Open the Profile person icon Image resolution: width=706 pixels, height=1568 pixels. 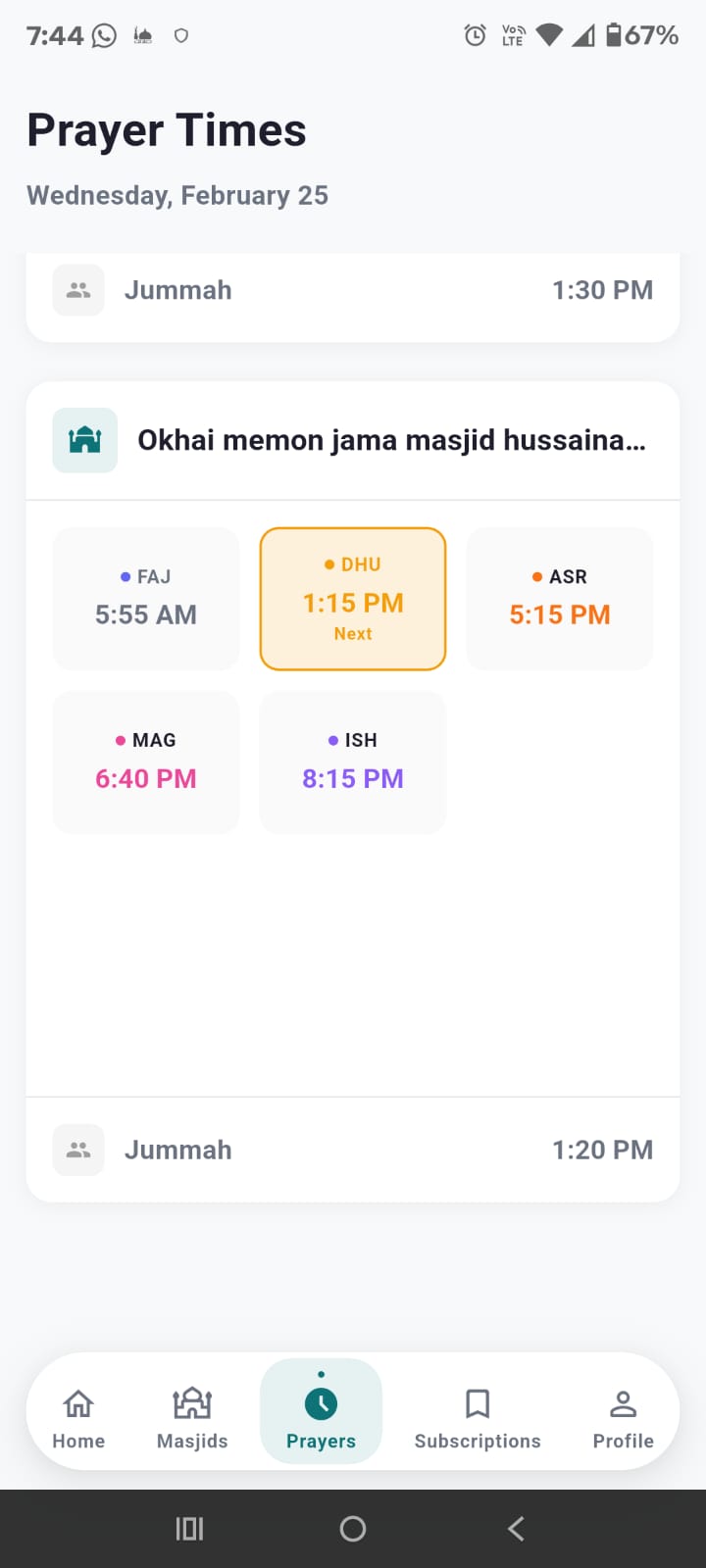[623, 1403]
